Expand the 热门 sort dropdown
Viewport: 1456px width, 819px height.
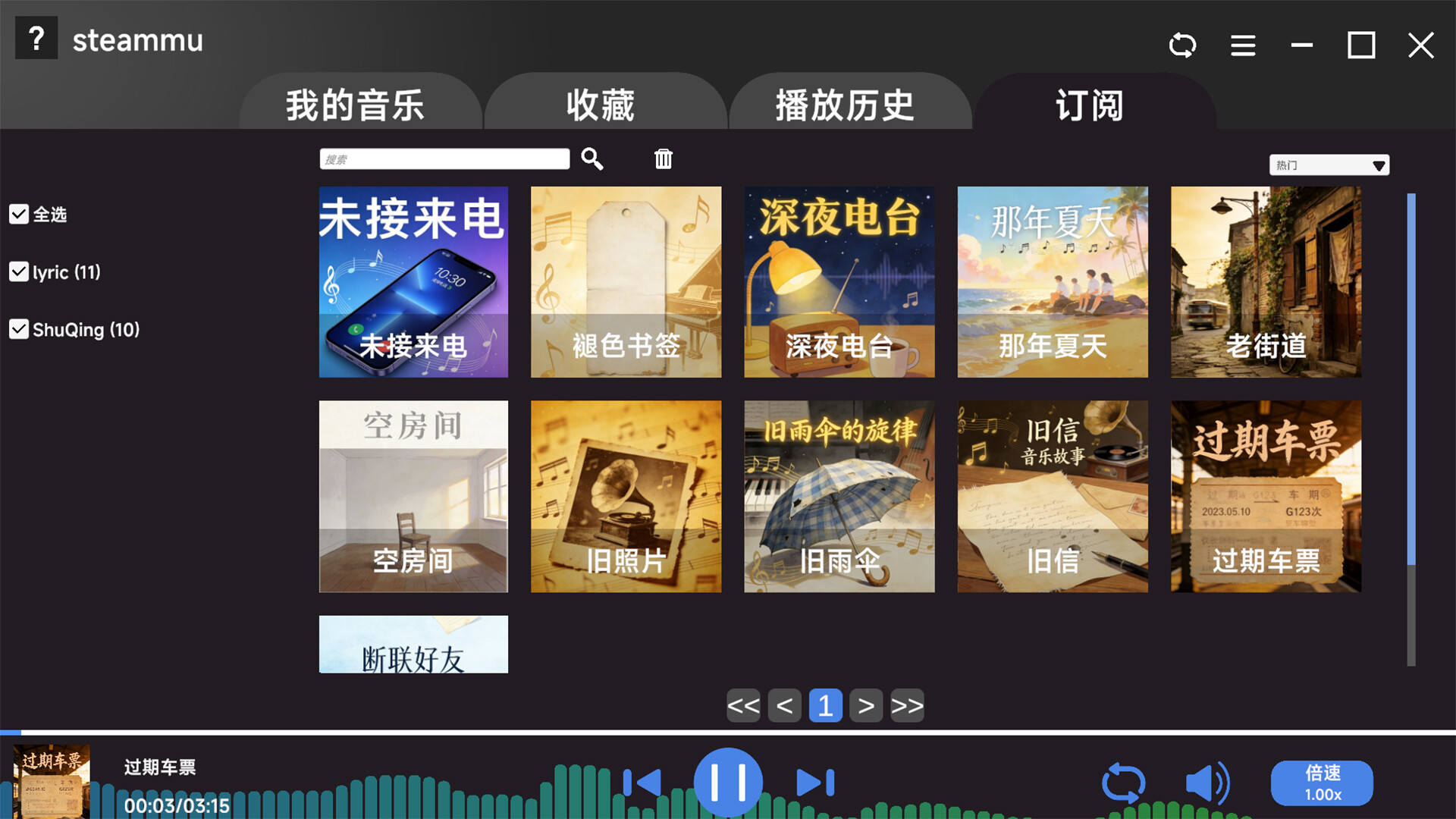click(1329, 165)
